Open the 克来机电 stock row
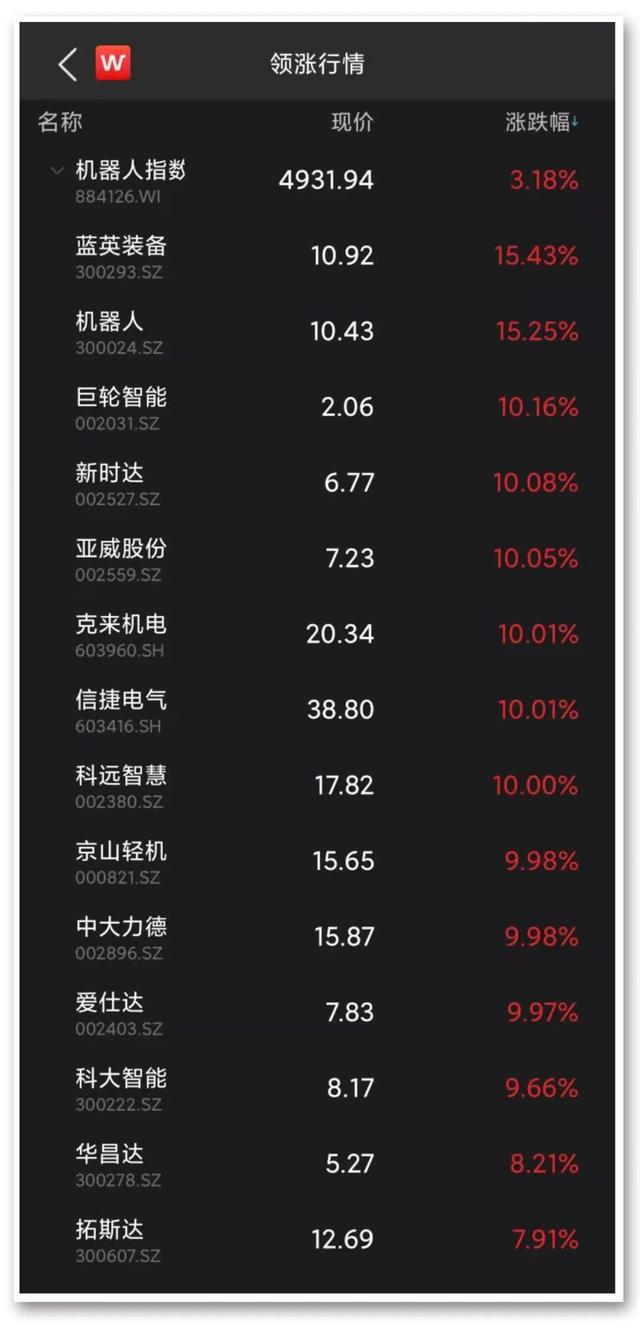640x1332 pixels. pyautogui.click(x=317, y=634)
